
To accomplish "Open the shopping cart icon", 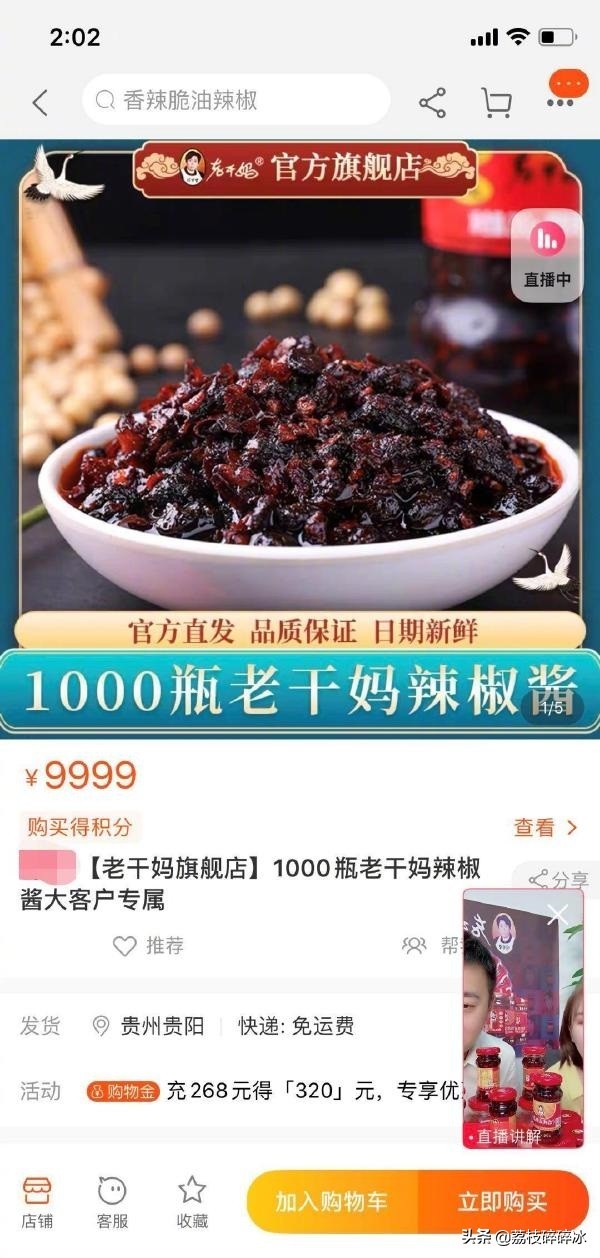I will point(496,102).
